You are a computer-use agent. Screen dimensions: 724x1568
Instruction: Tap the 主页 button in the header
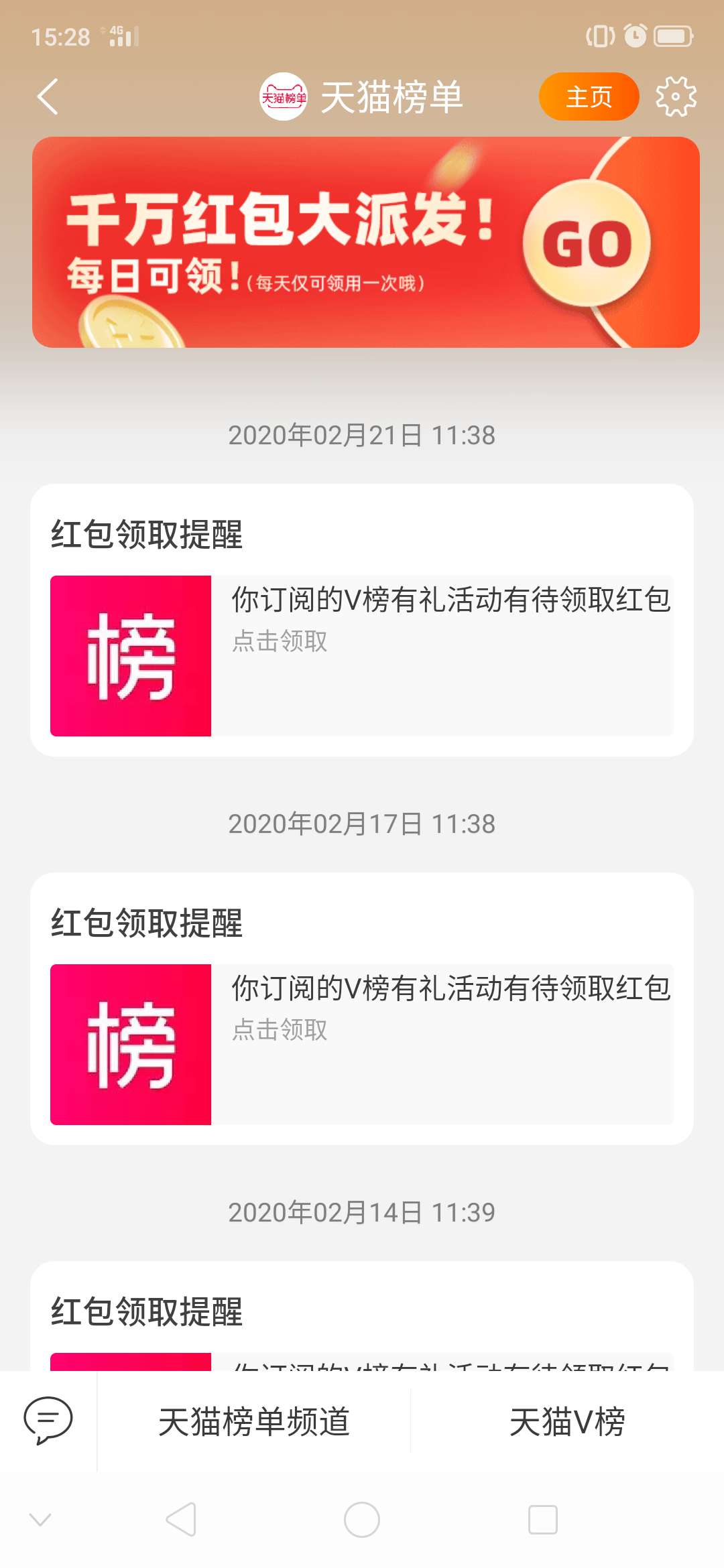[589, 96]
